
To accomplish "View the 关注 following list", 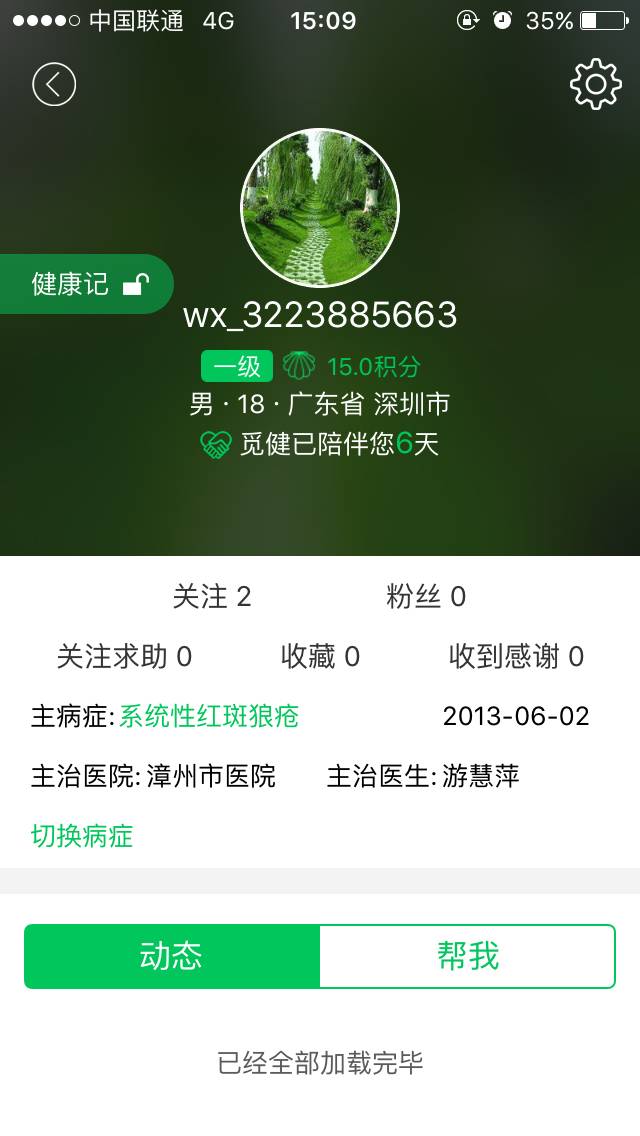I will [212, 597].
